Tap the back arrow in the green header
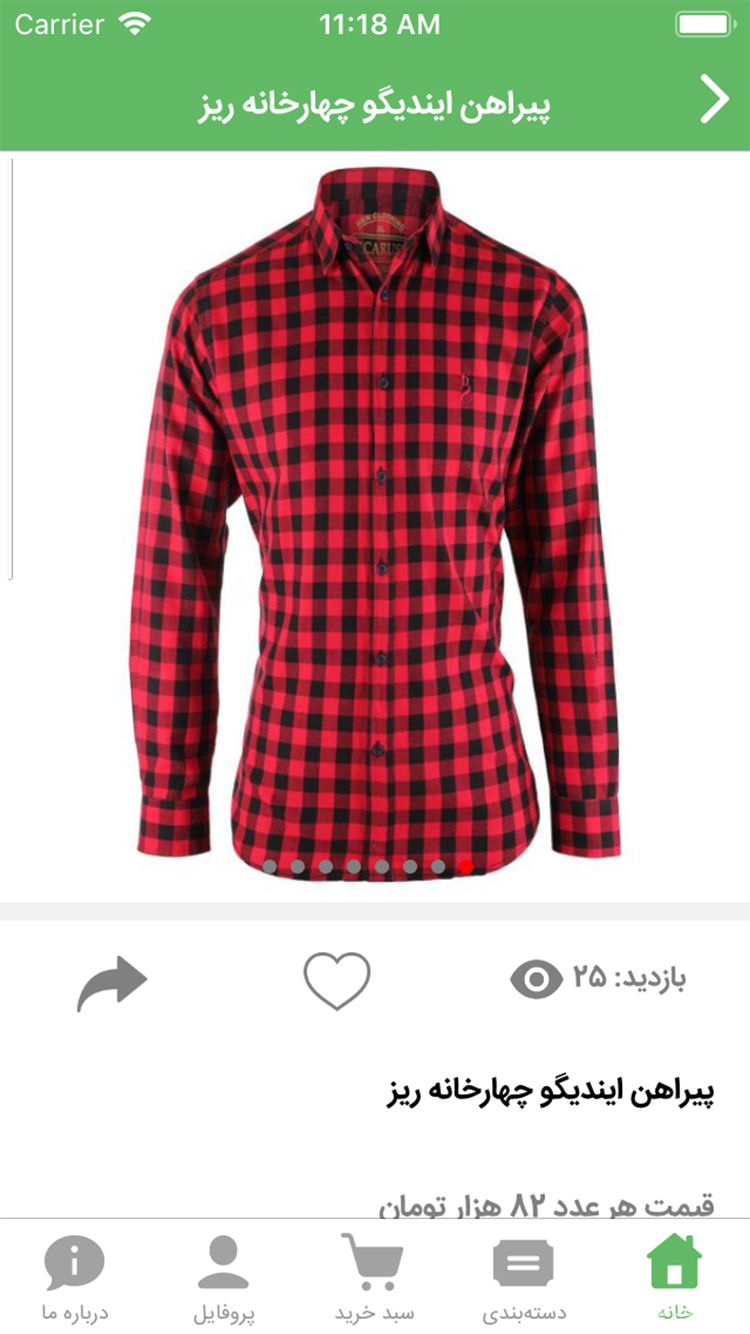750x1334 pixels. [x=715, y=97]
